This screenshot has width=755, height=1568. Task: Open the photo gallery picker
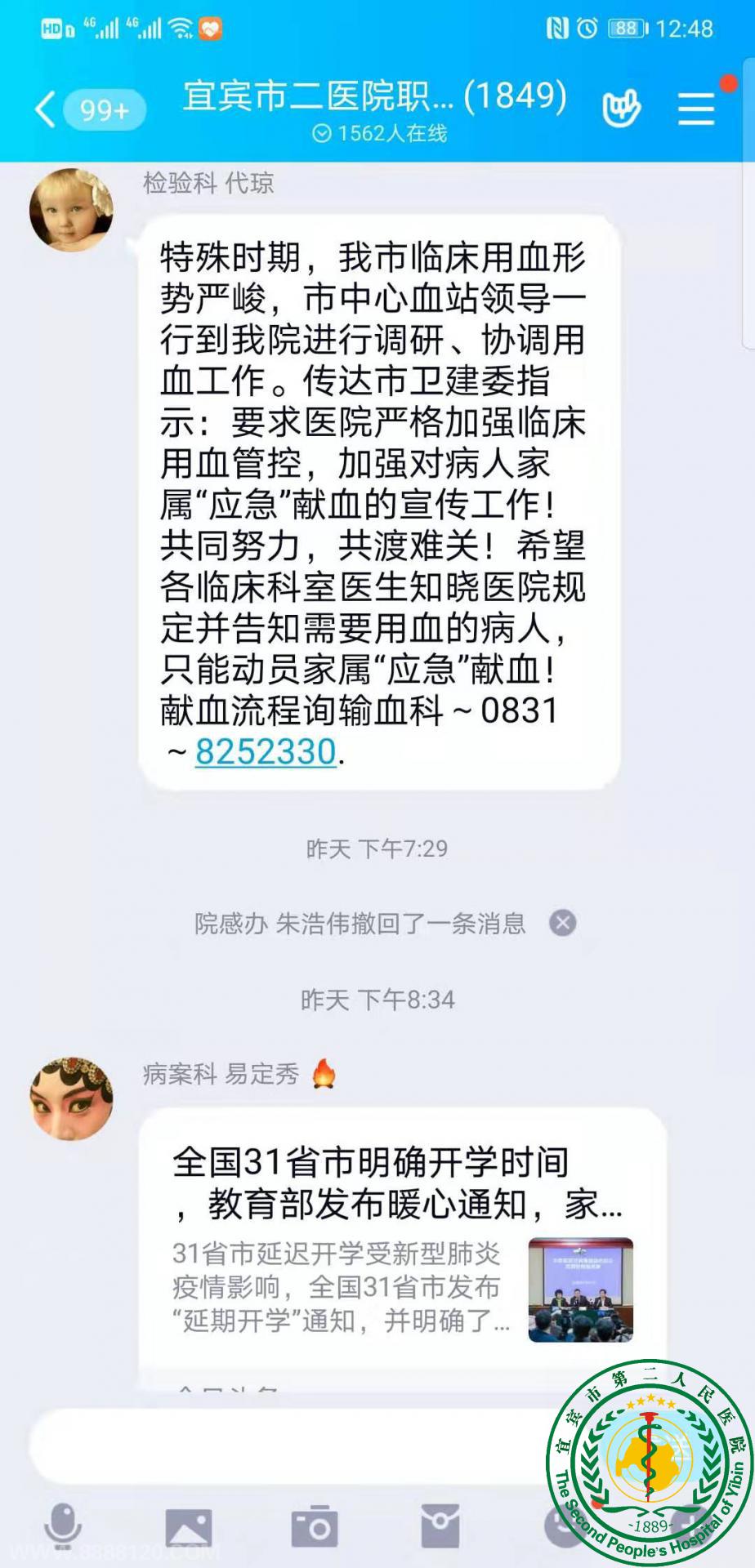[x=189, y=1526]
